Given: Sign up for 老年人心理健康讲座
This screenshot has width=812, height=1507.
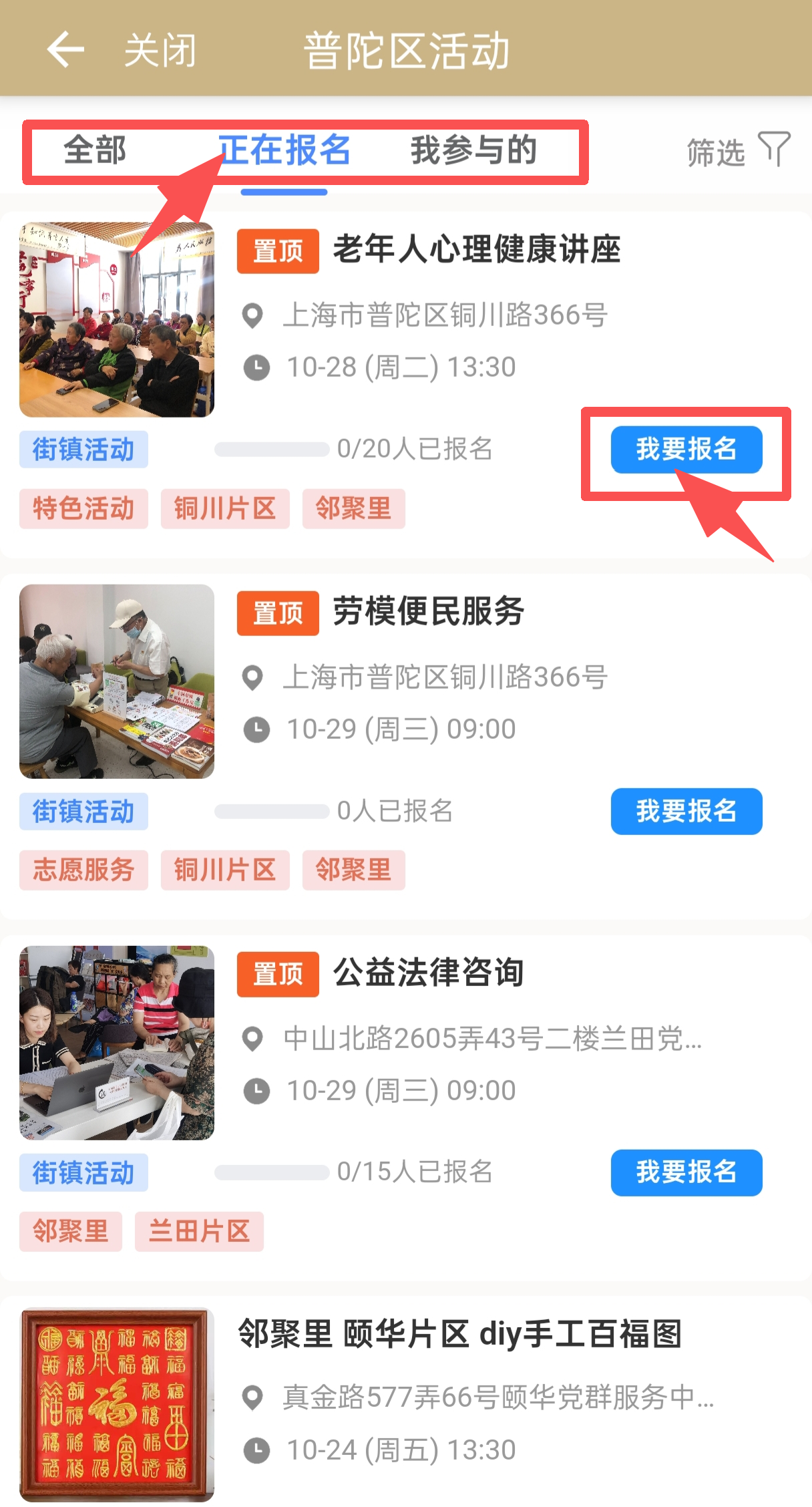Looking at the screenshot, I should [x=686, y=450].
